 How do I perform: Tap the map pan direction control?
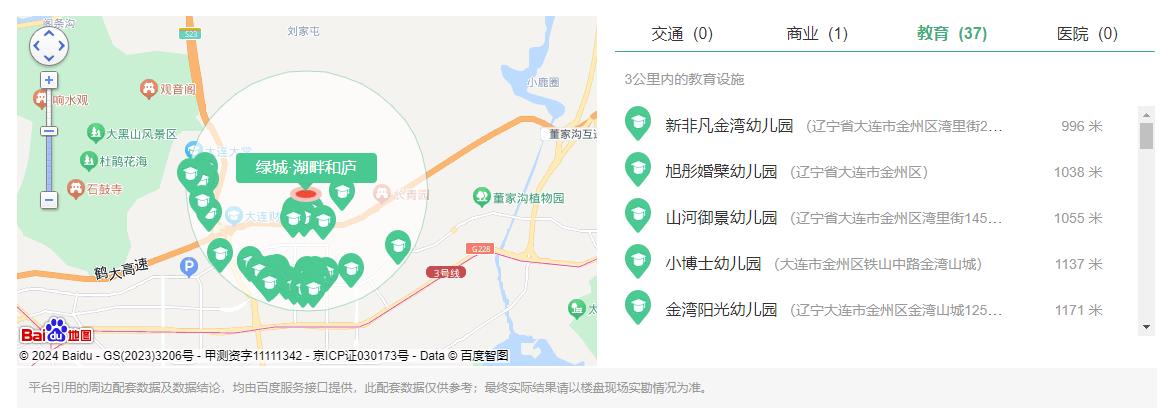[x=49, y=45]
